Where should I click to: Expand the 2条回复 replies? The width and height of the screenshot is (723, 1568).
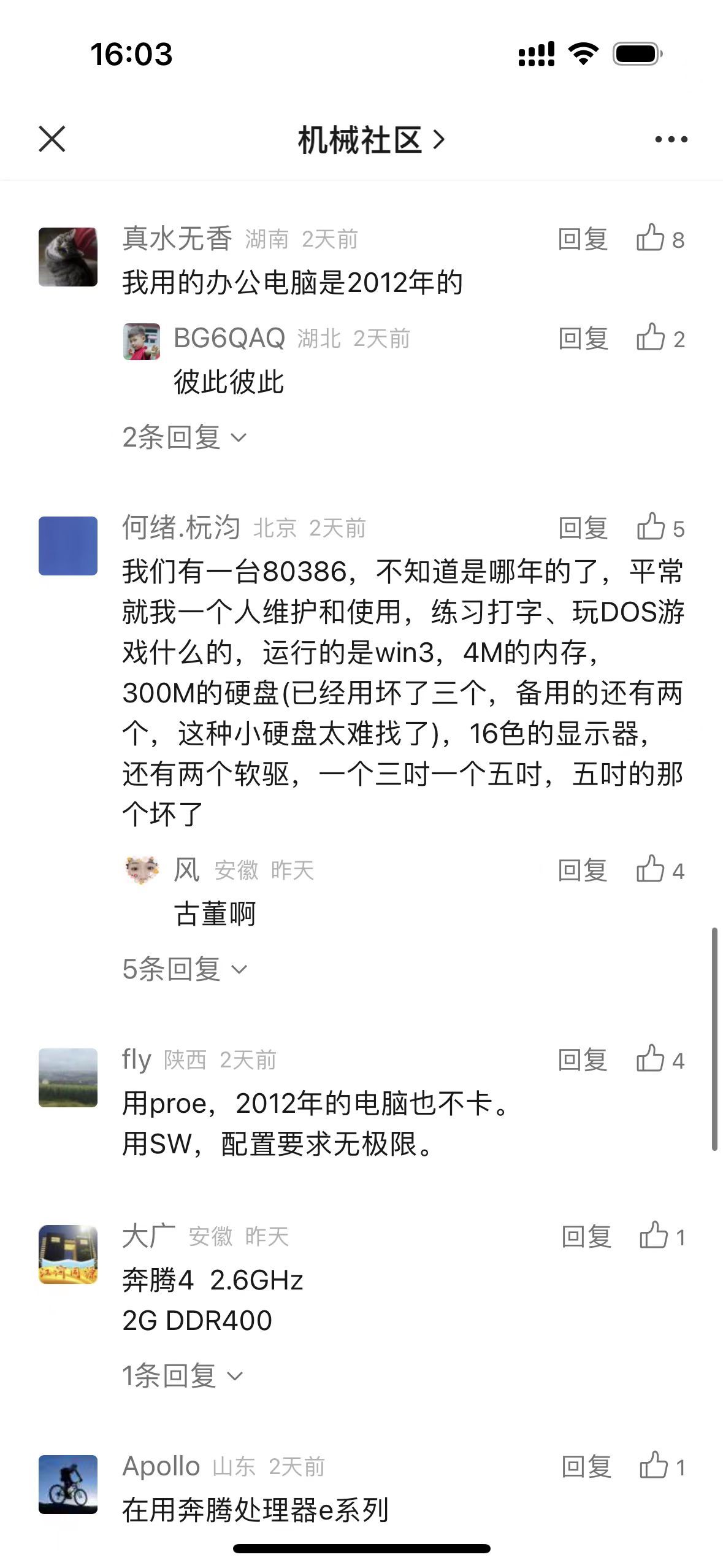(x=183, y=437)
